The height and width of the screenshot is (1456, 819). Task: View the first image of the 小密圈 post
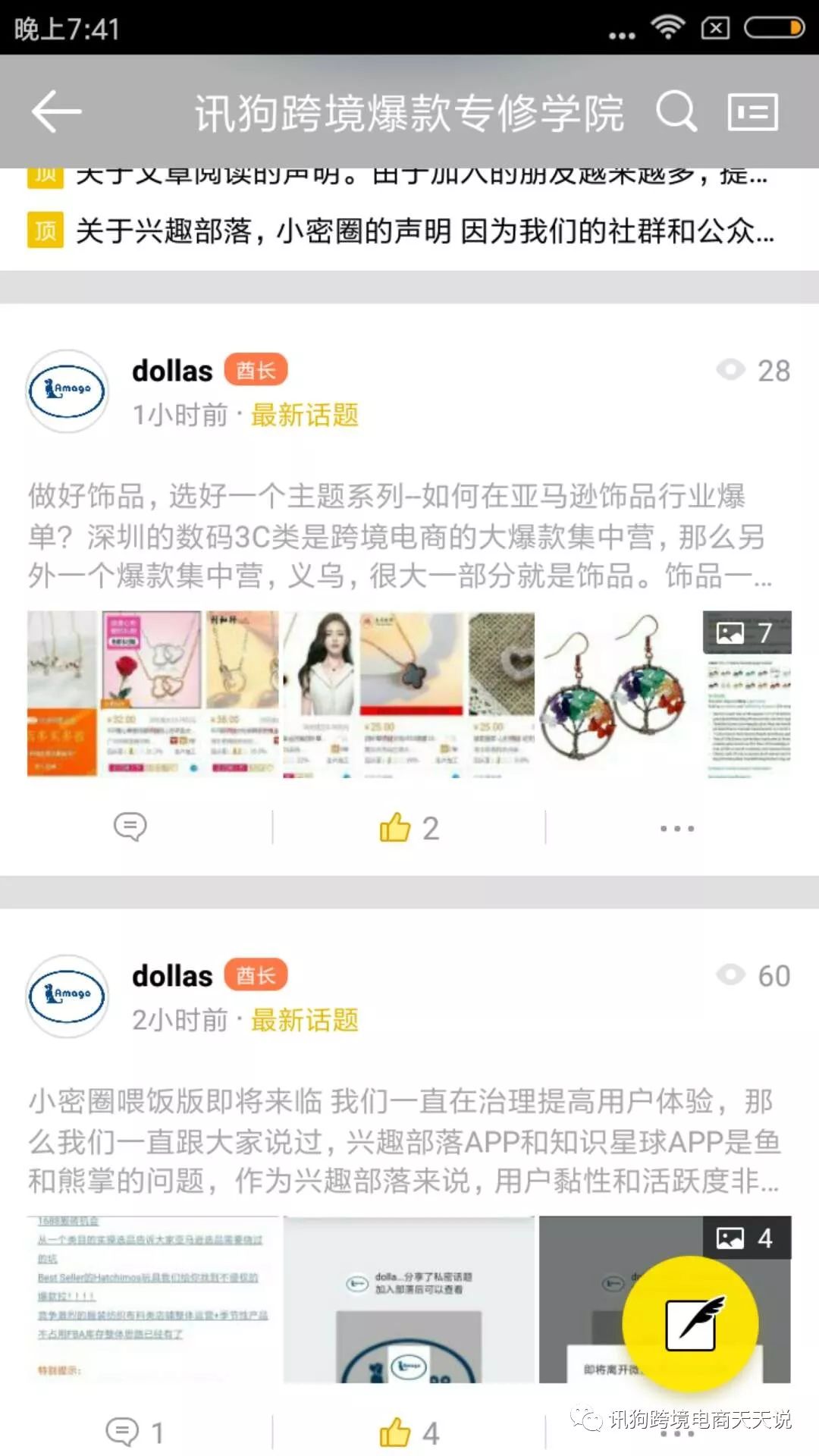pyautogui.click(x=152, y=1298)
